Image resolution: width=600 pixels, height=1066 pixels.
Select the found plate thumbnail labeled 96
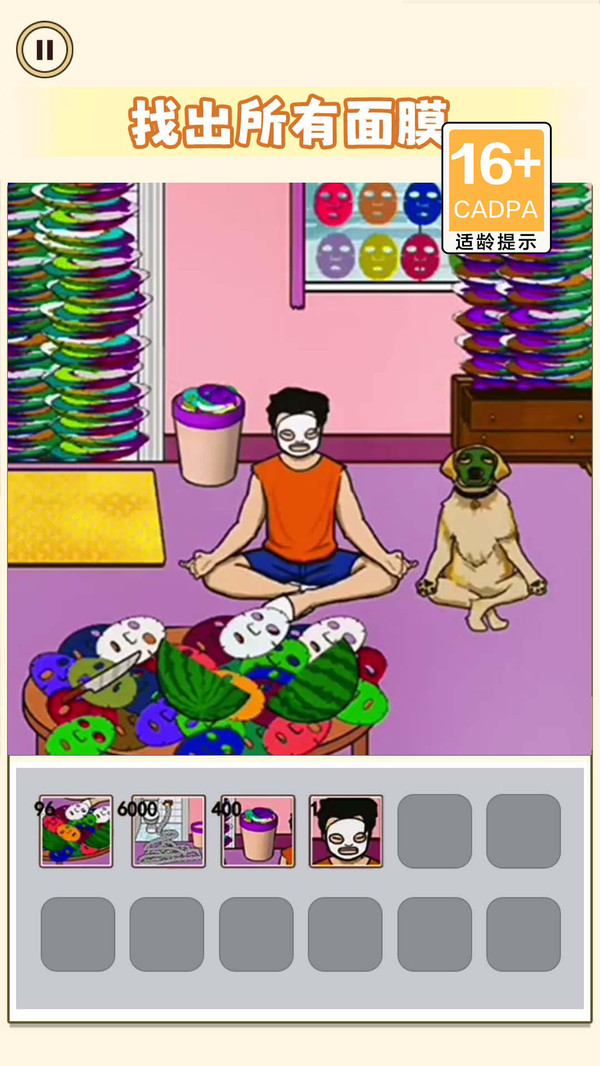pyautogui.click(x=76, y=831)
